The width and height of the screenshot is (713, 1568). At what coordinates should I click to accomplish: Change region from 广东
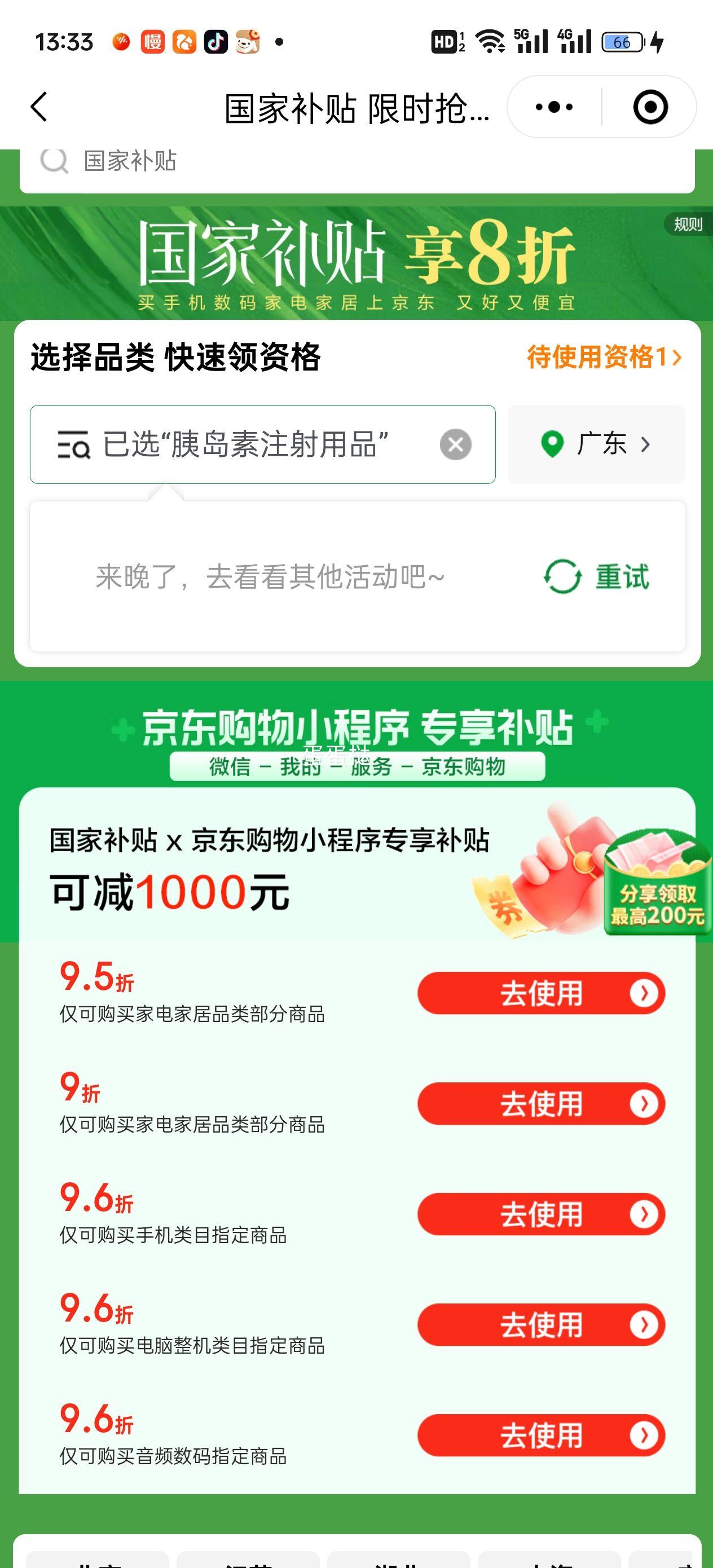[x=596, y=444]
